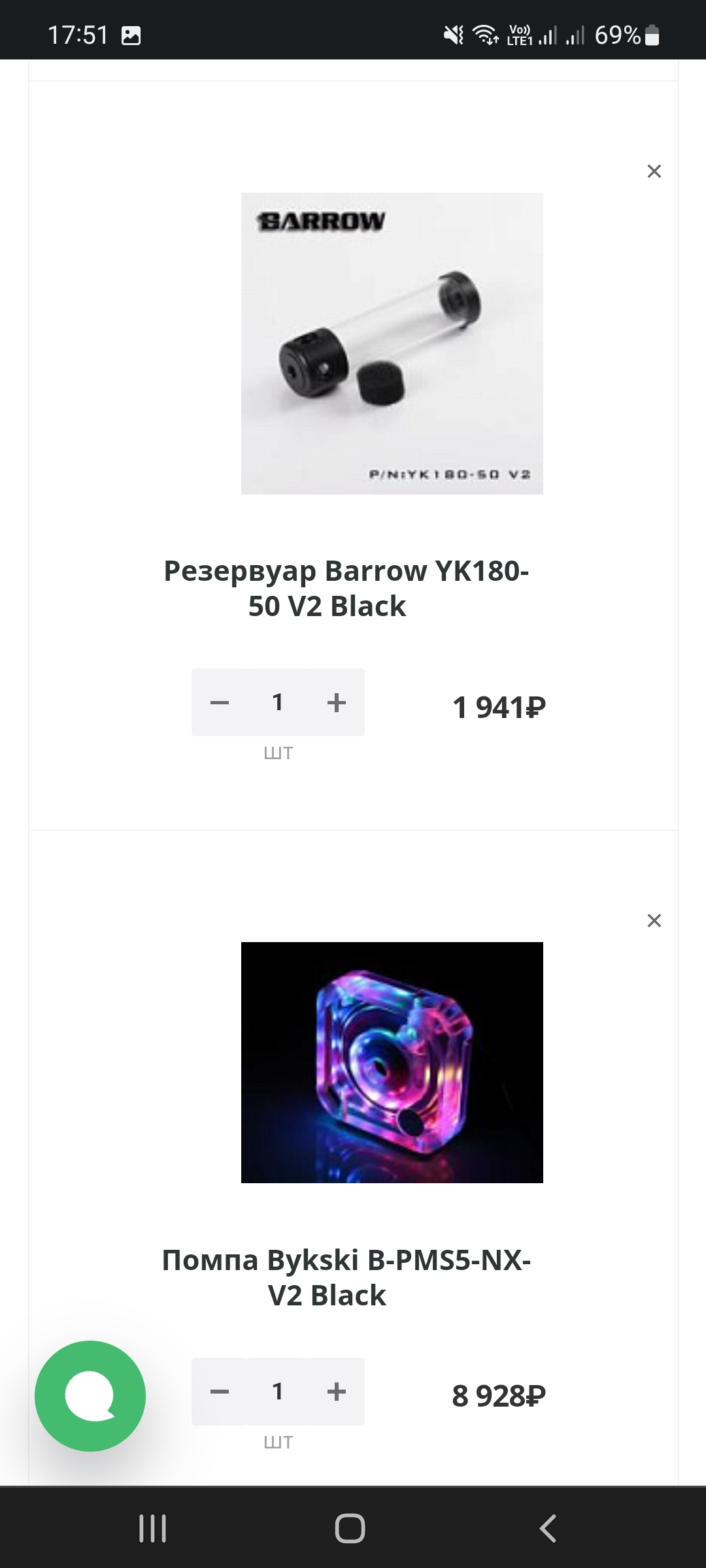This screenshot has width=706, height=1568.
Task: Increase quantity of Barrow YK180-50 reservoir
Action: pos(336,702)
